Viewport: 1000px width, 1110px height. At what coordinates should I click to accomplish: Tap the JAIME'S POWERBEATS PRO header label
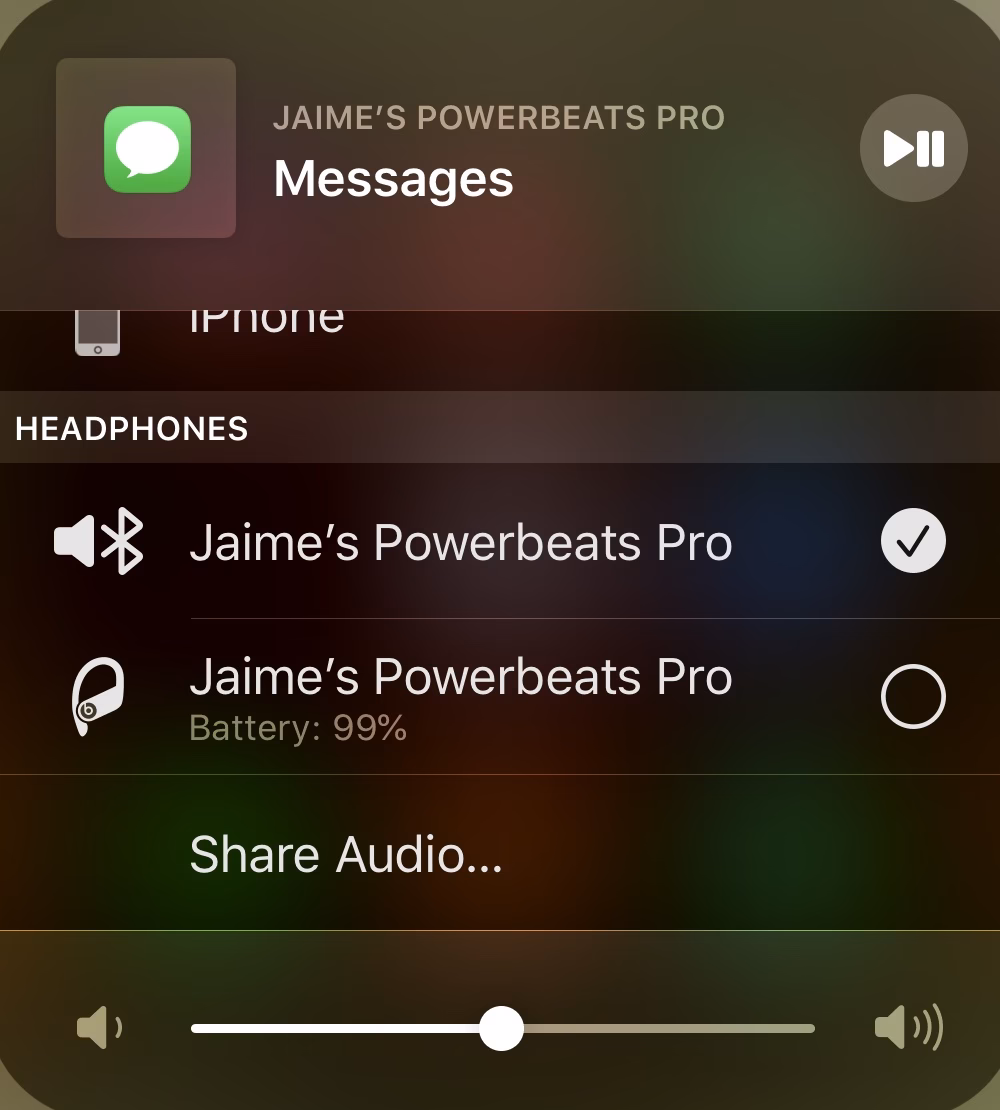pyautogui.click(x=500, y=117)
